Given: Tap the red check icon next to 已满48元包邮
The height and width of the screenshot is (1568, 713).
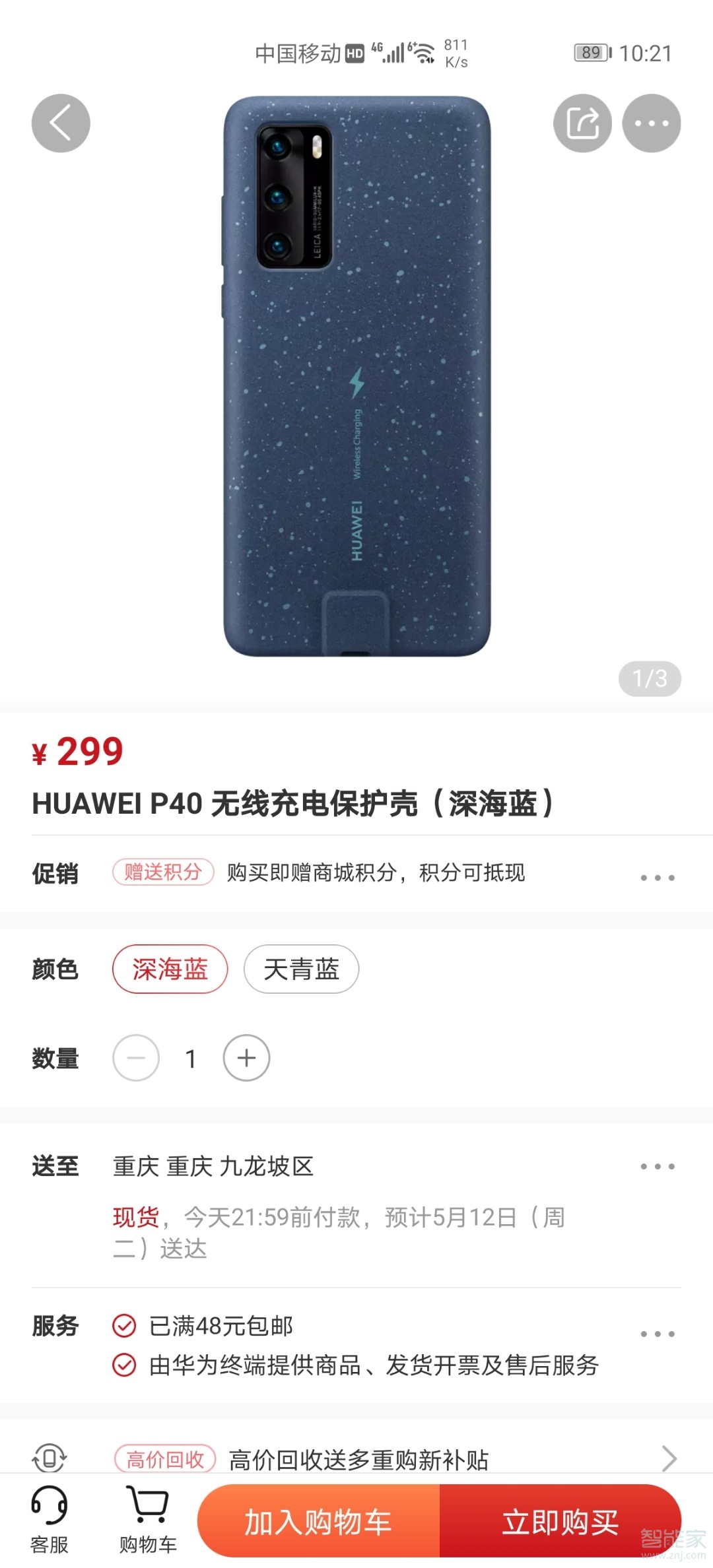Looking at the screenshot, I should (x=125, y=1325).
